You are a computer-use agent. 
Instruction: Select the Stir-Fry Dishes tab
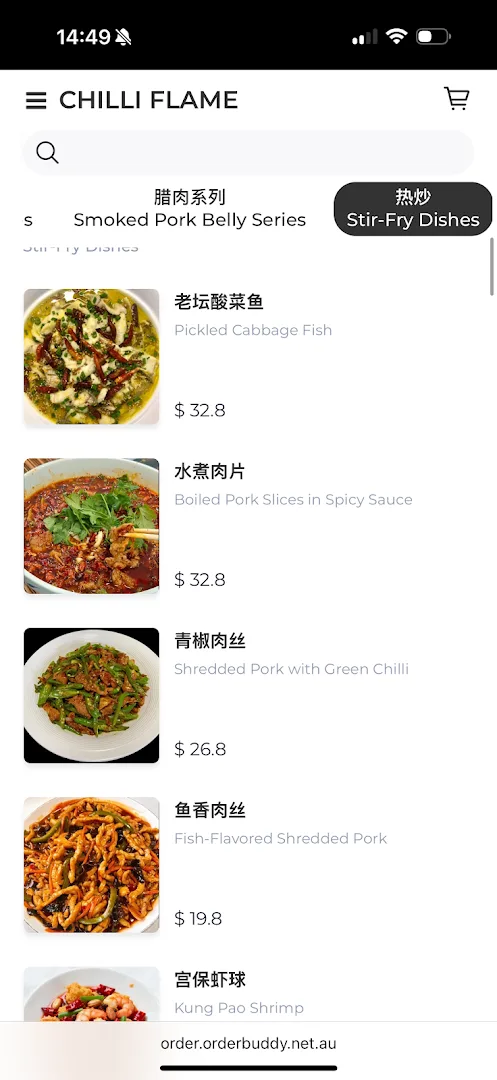pos(413,209)
